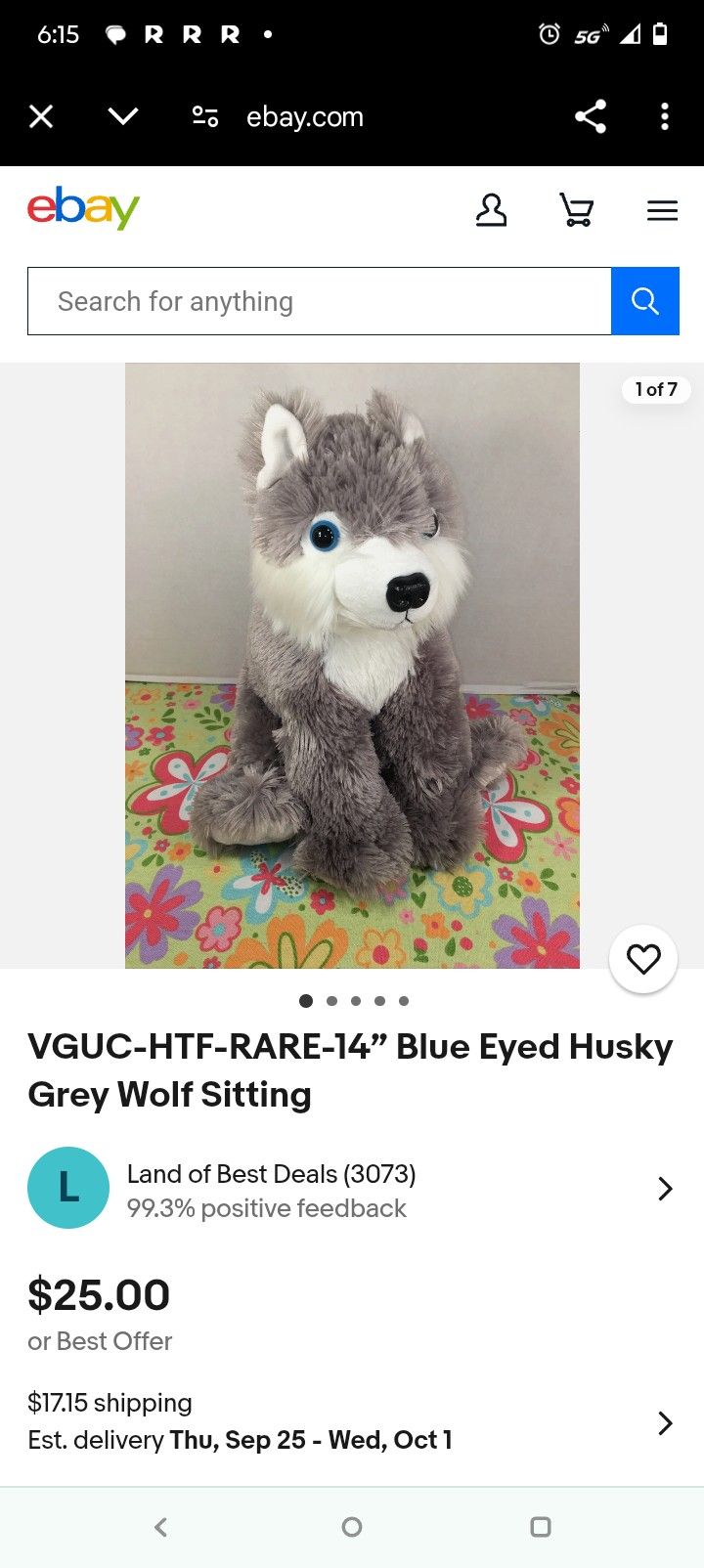Tap the blue search magnifier button
This screenshot has width=704, height=1568.
(645, 301)
